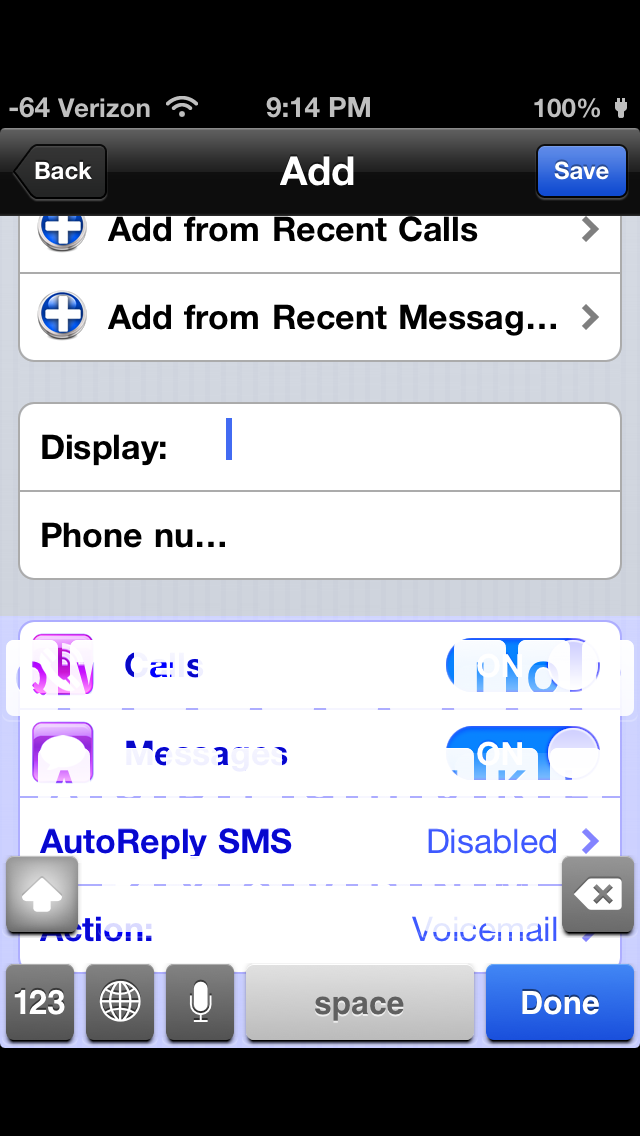640x1136 pixels.
Task: Tap the space key
Action: click(x=360, y=1003)
